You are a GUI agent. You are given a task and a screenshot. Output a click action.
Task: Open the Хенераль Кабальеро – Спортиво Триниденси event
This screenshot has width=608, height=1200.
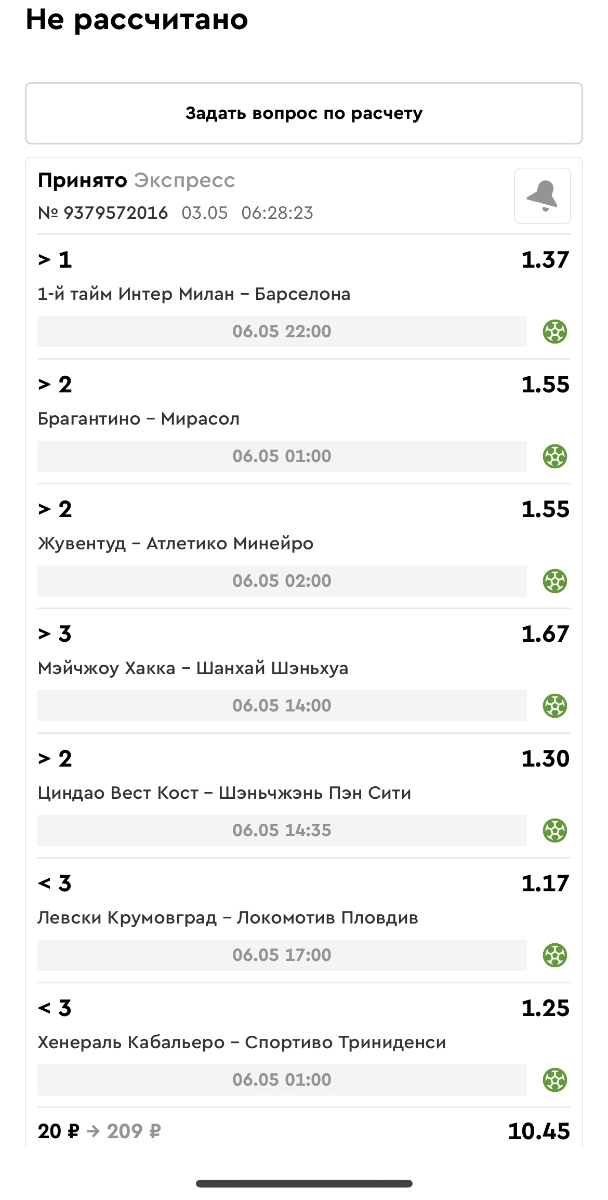242,1042
